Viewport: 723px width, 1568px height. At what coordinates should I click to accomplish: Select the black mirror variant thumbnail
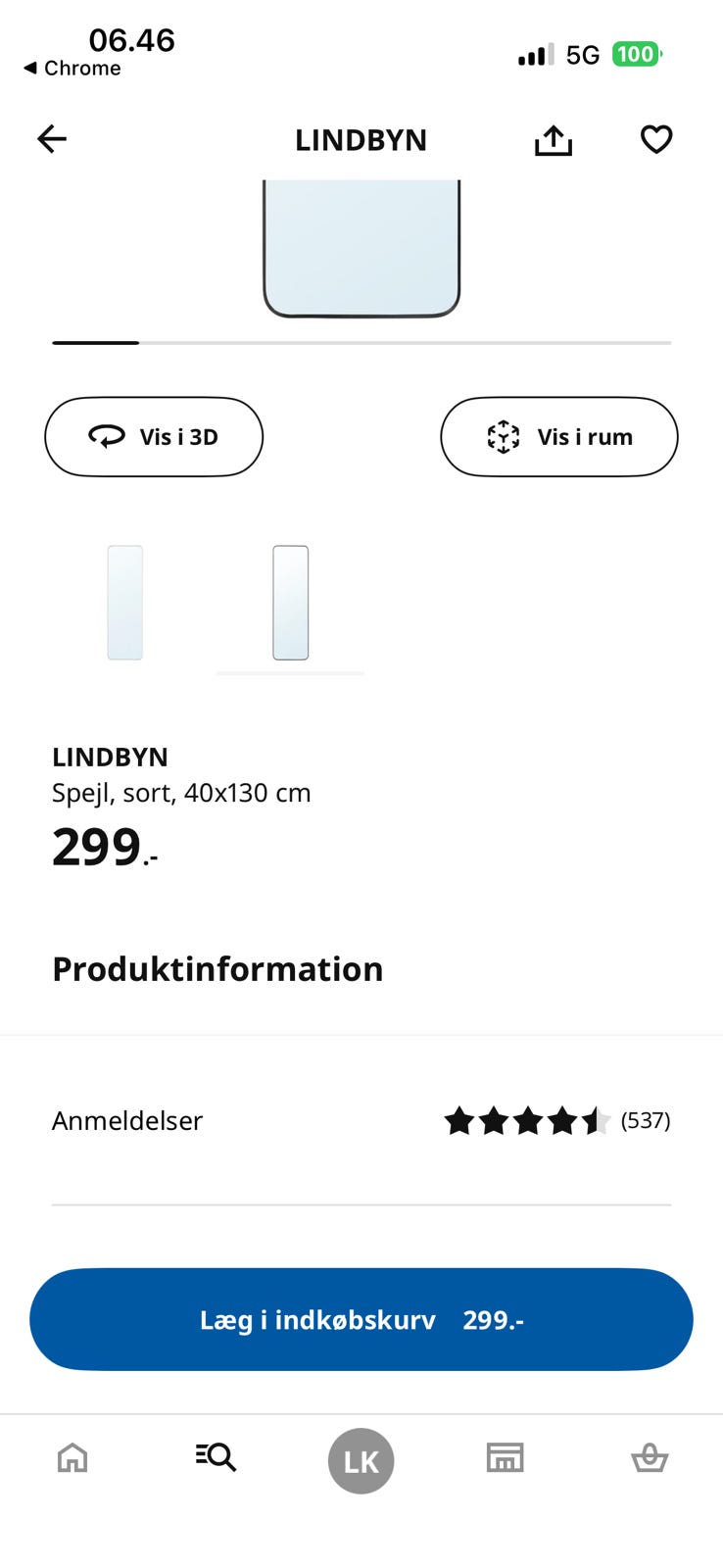click(290, 602)
